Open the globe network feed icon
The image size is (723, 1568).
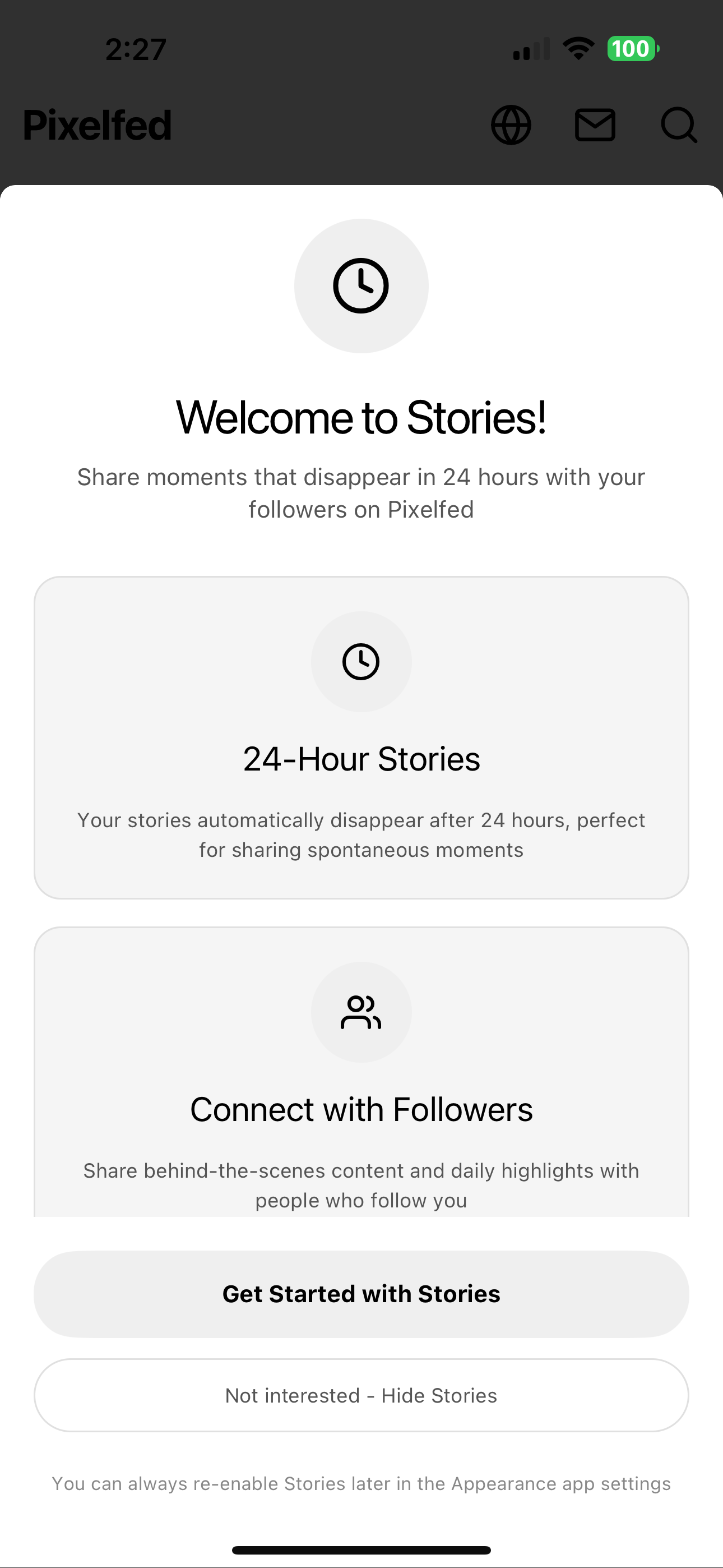[511, 126]
